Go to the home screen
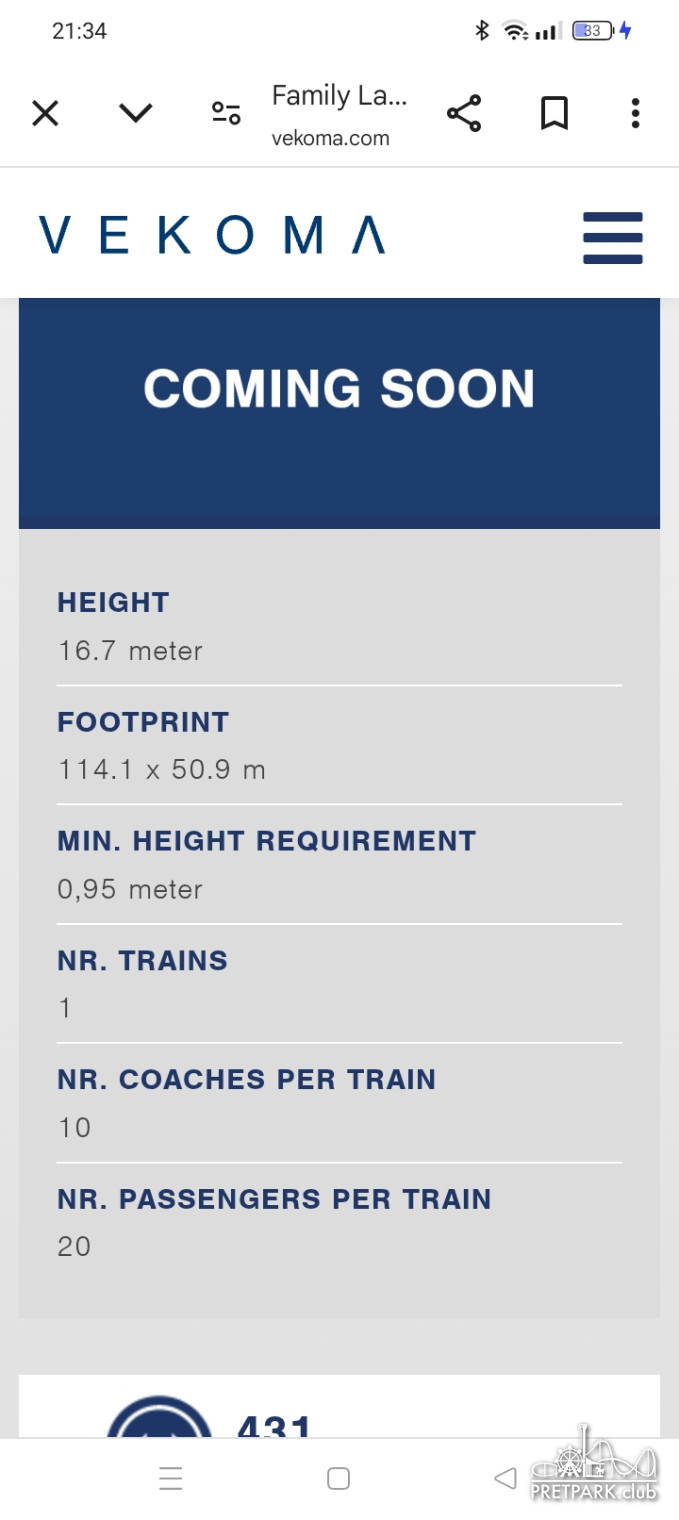Screen dimensions: 679x1520 pyautogui.click(x=339, y=1478)
